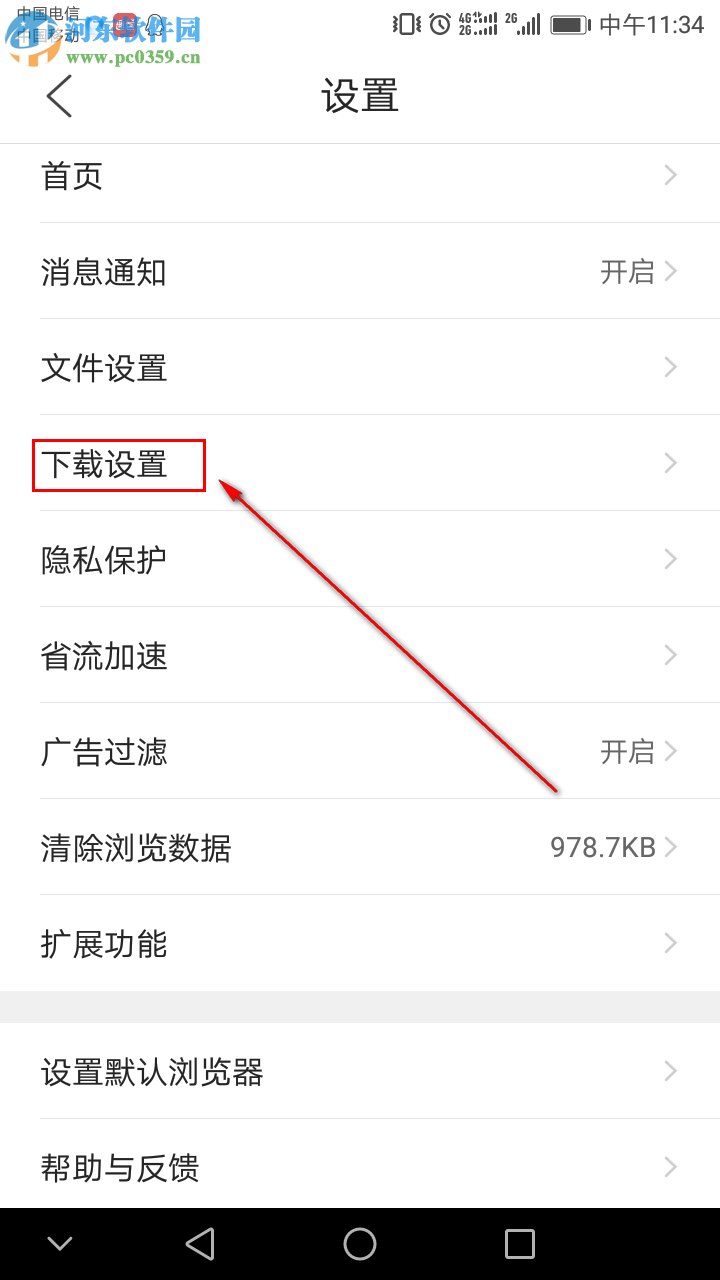Screen dimensions: 720x1280
Task: Tap the vibrate mode icon in status bar
Action: pos(408,24)
